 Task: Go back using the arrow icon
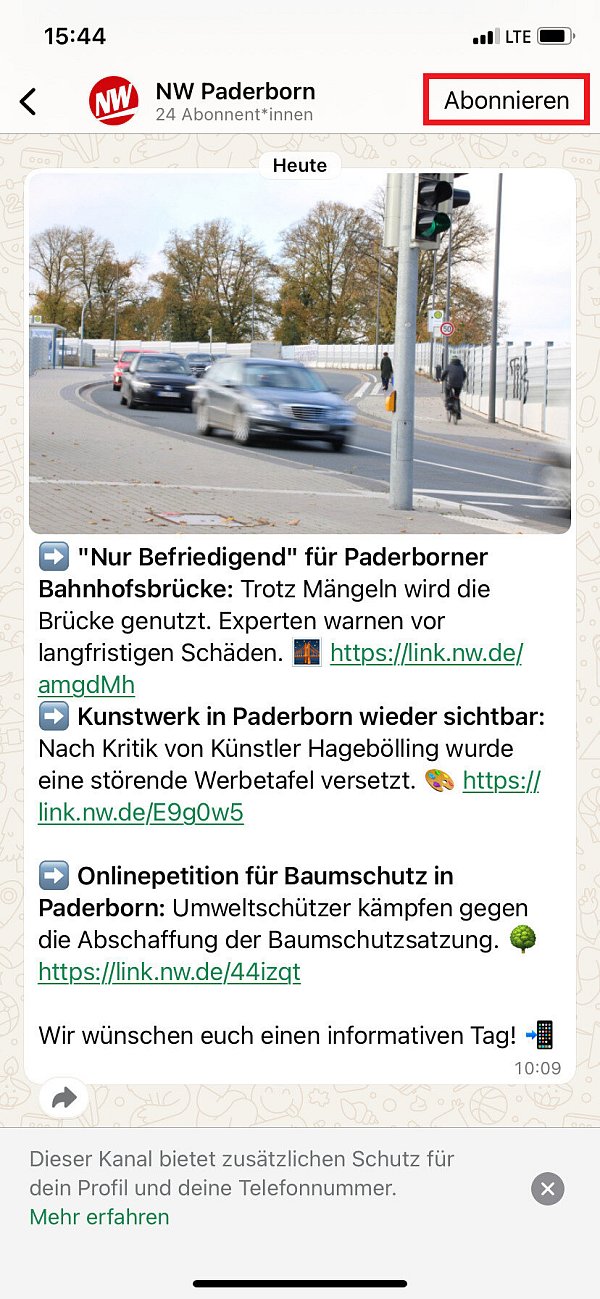[x=28, y=101]
